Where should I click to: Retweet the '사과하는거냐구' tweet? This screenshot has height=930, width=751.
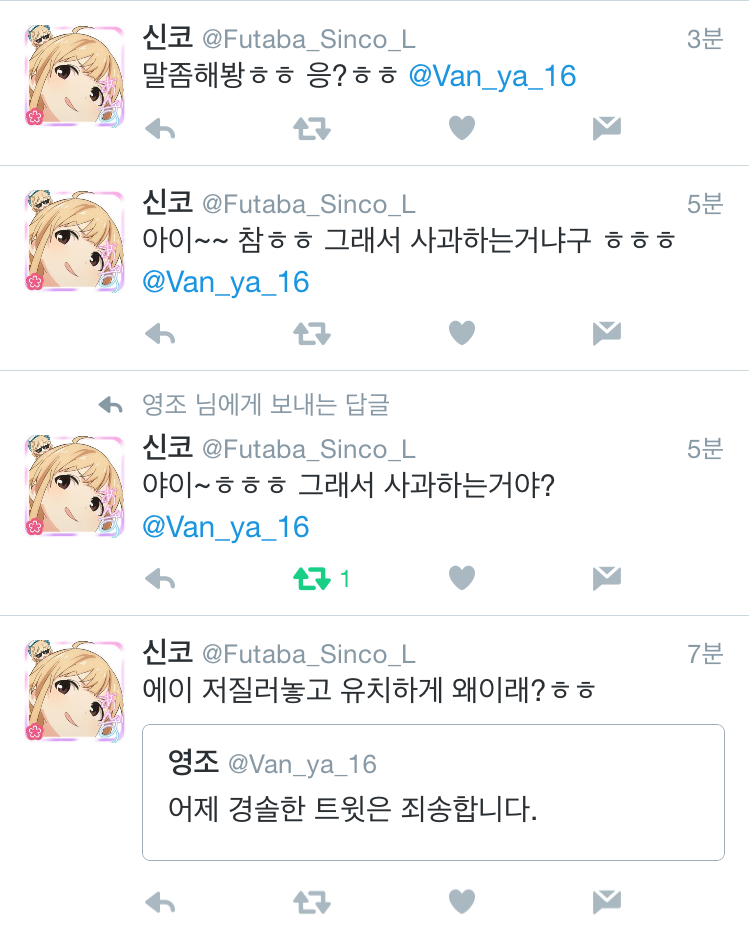(x=311, y=333)
